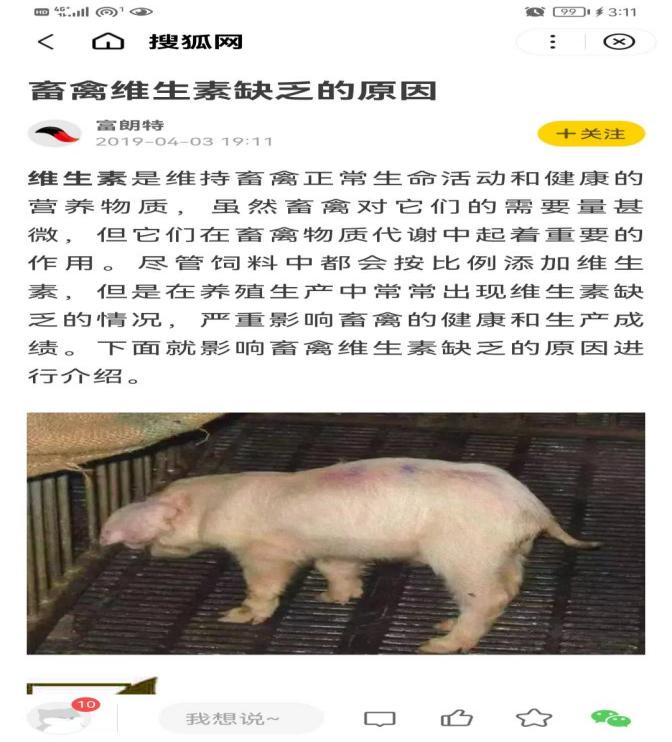The image size is (672, 742).
Task: Share the article to WeChat
Action: (610, 718)
